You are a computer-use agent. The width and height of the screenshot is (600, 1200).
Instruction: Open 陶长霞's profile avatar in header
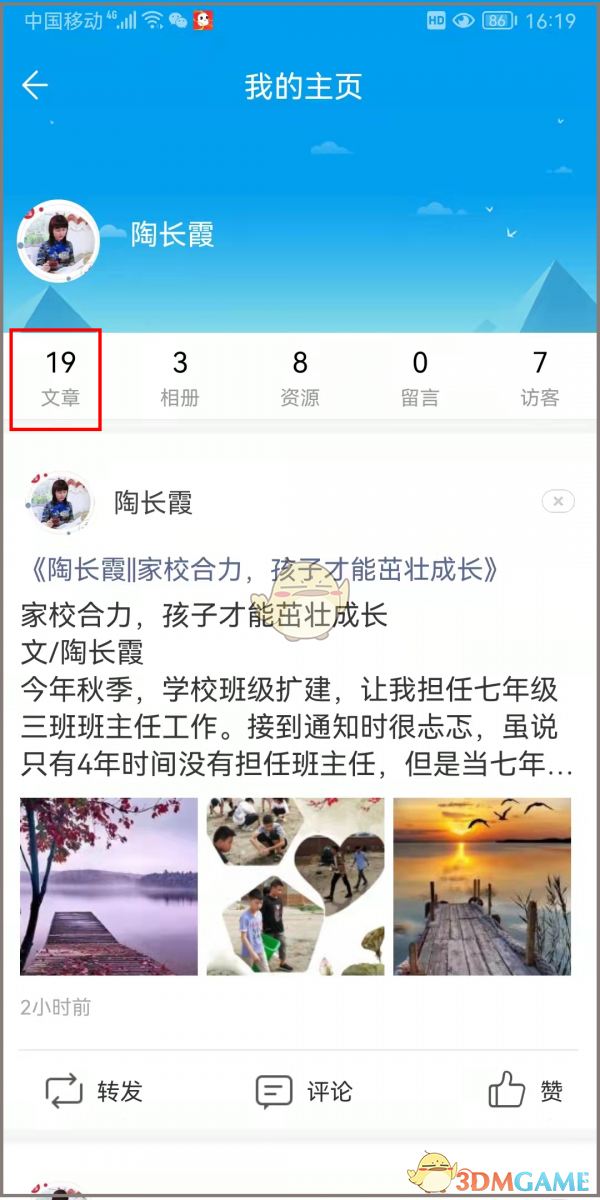(58, 241)
